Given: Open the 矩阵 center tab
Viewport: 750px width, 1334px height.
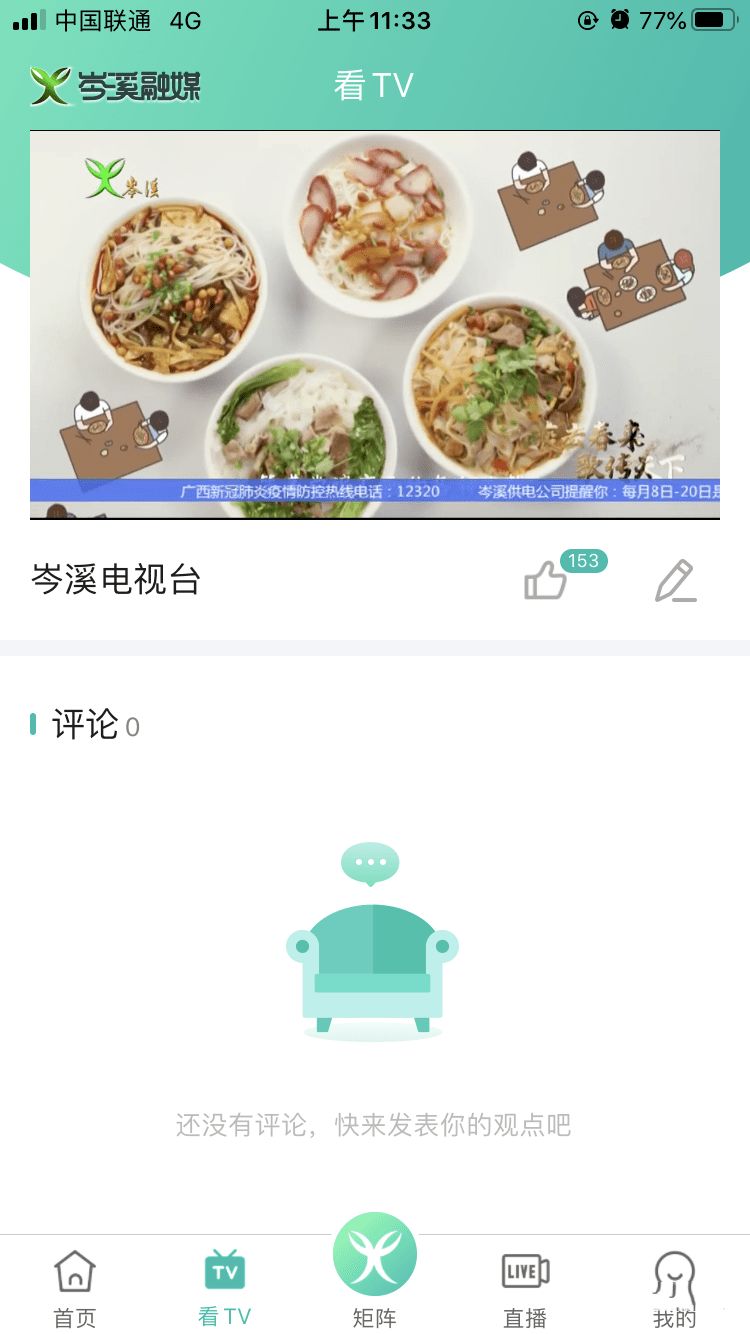Looking at the screenshot, I should [x=375, y=1270].
